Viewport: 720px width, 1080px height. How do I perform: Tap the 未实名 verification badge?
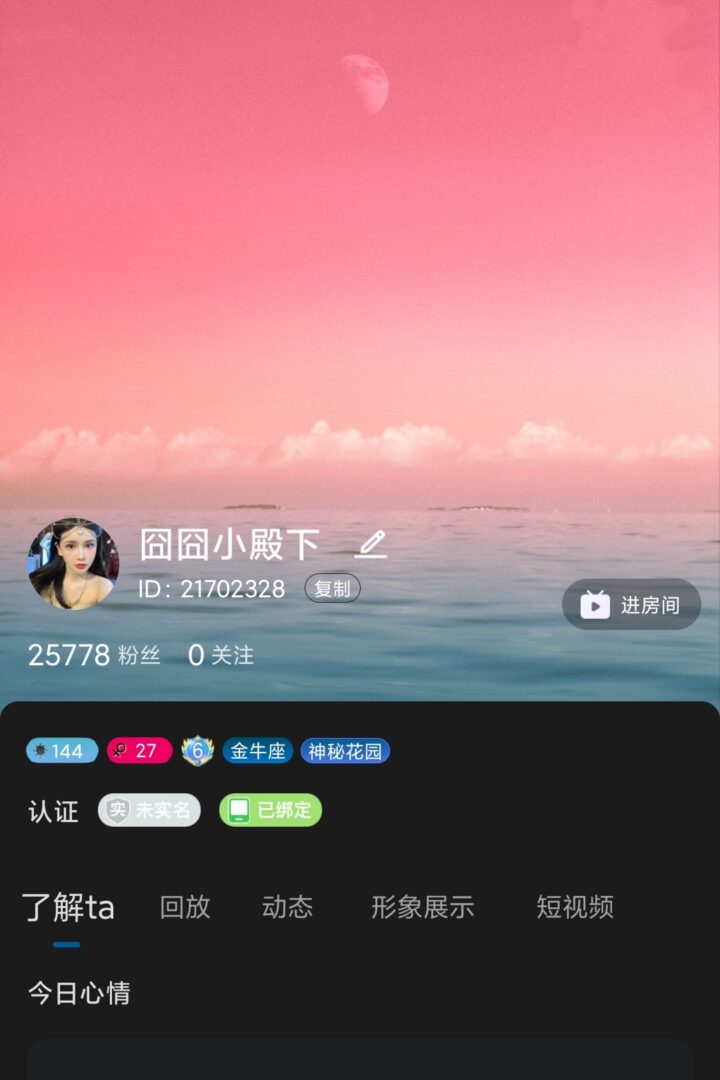tap(149, 810)
